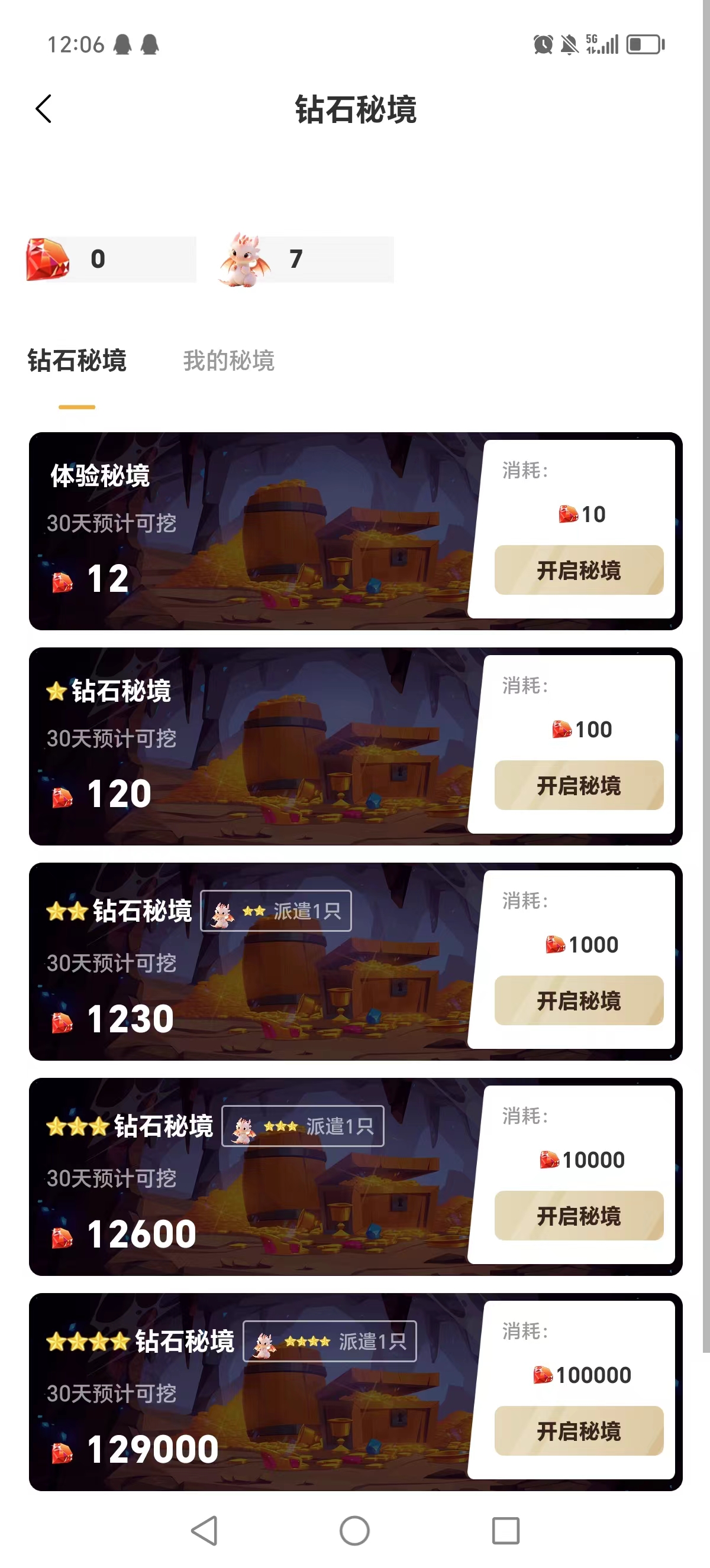Go to the system home screen
The height and width of the screenshot is (1568, 710).
pos(354,1530)
